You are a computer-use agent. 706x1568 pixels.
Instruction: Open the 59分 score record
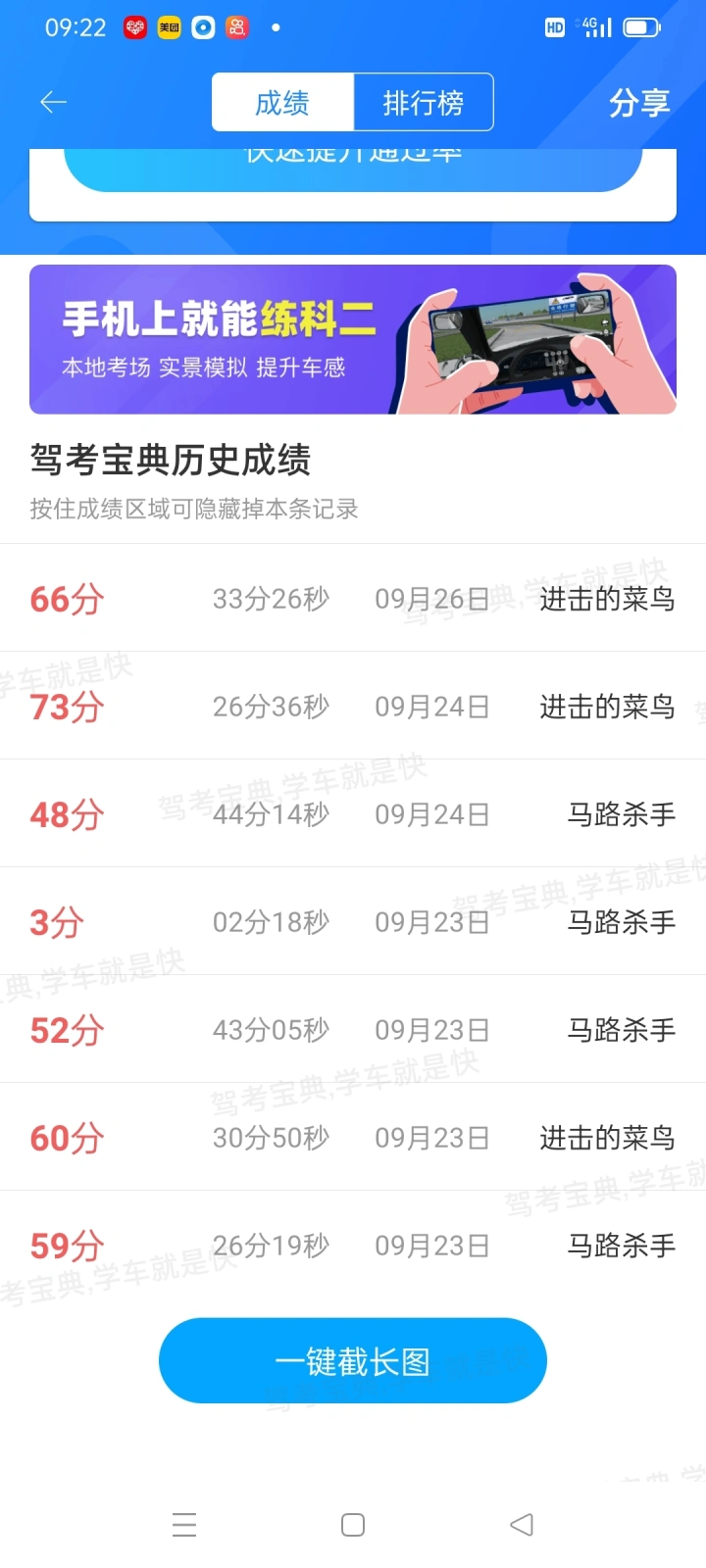click(353, 1245)
